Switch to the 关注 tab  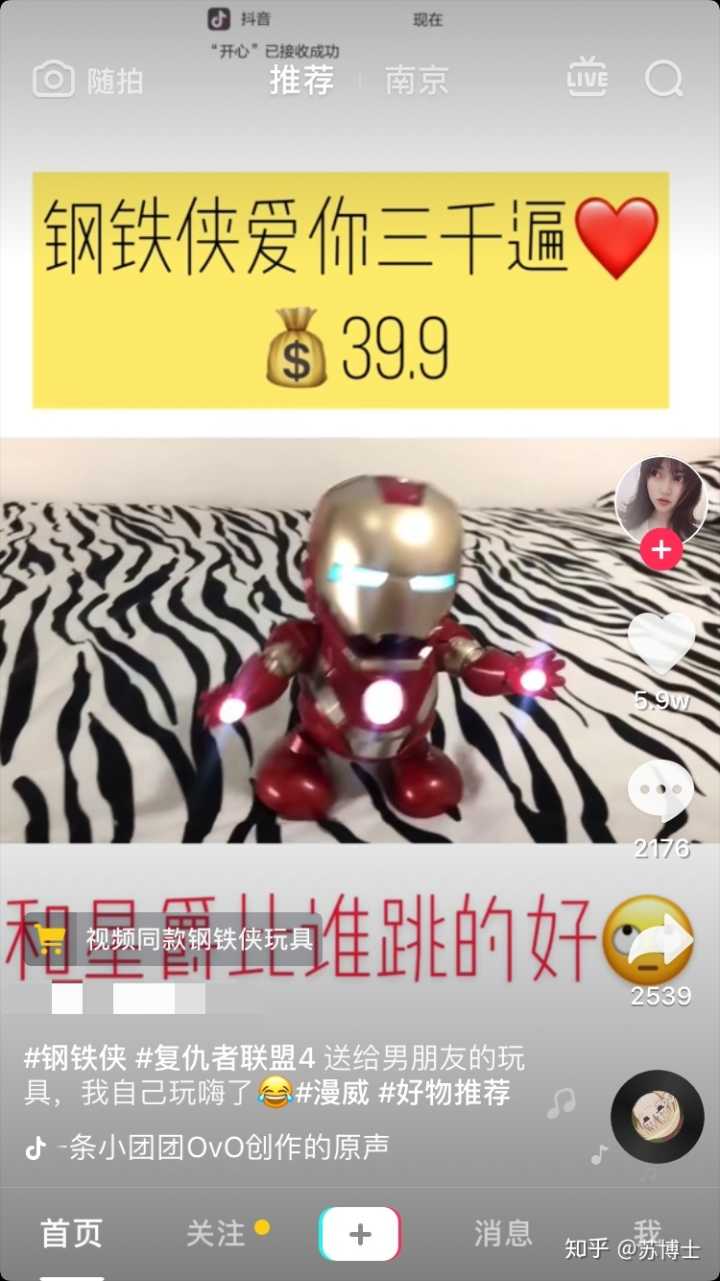click(217, 1233)
